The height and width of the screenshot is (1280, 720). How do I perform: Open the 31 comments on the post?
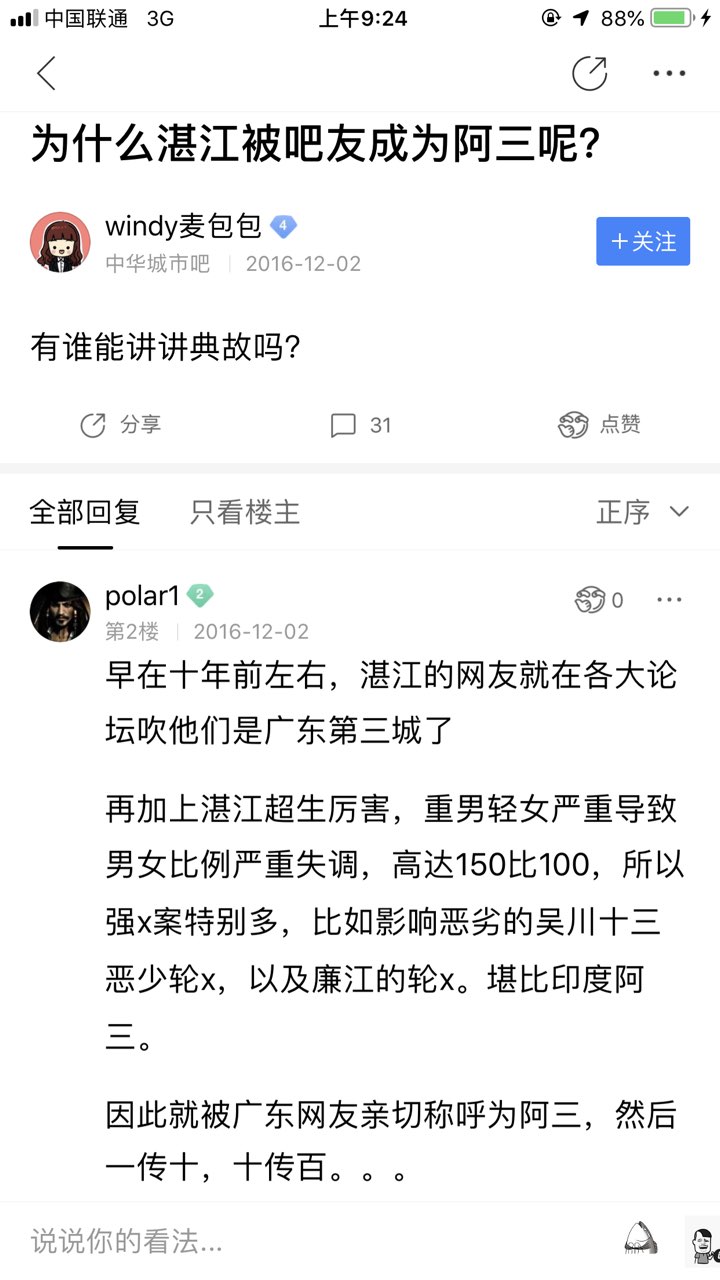(x=360, y=425)
